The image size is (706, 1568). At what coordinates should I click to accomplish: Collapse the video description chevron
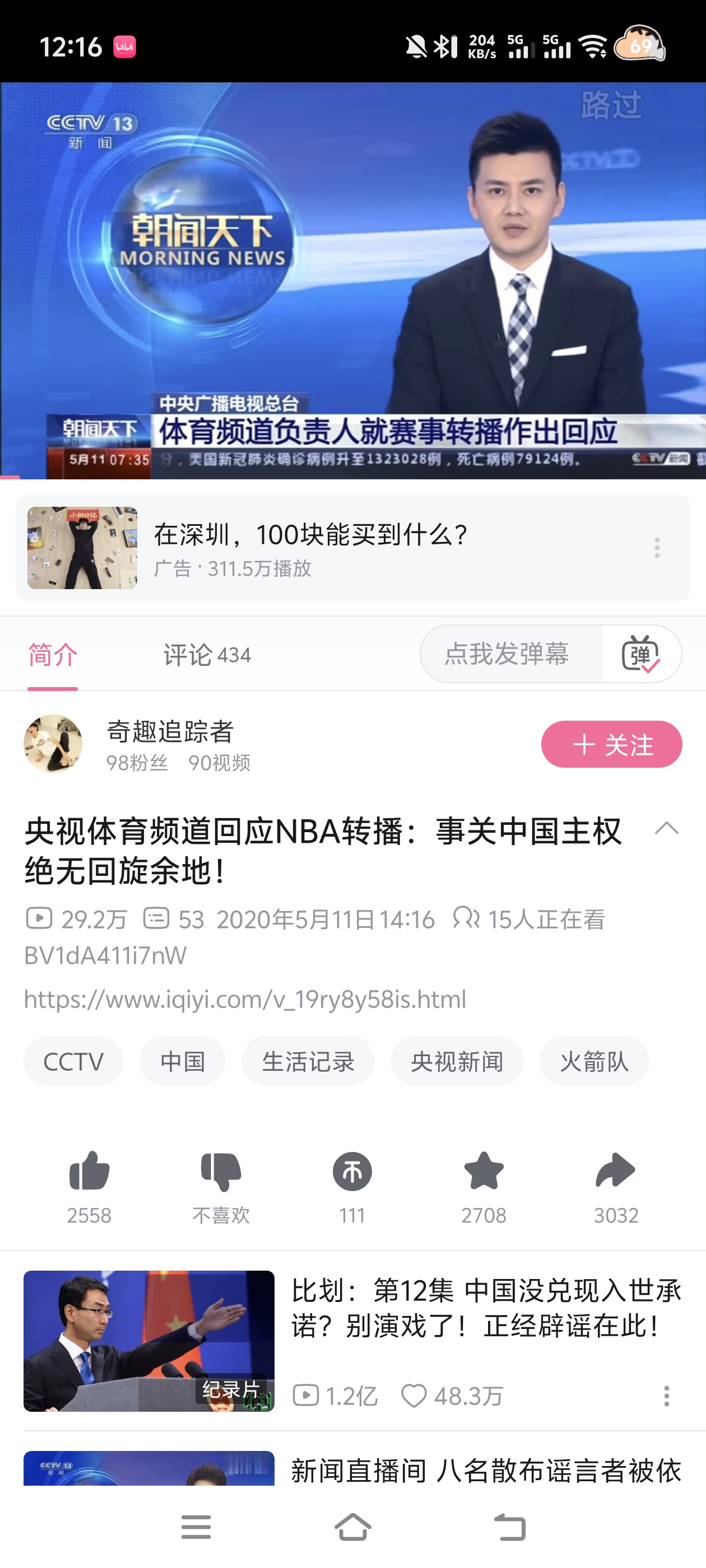point(666,828)
